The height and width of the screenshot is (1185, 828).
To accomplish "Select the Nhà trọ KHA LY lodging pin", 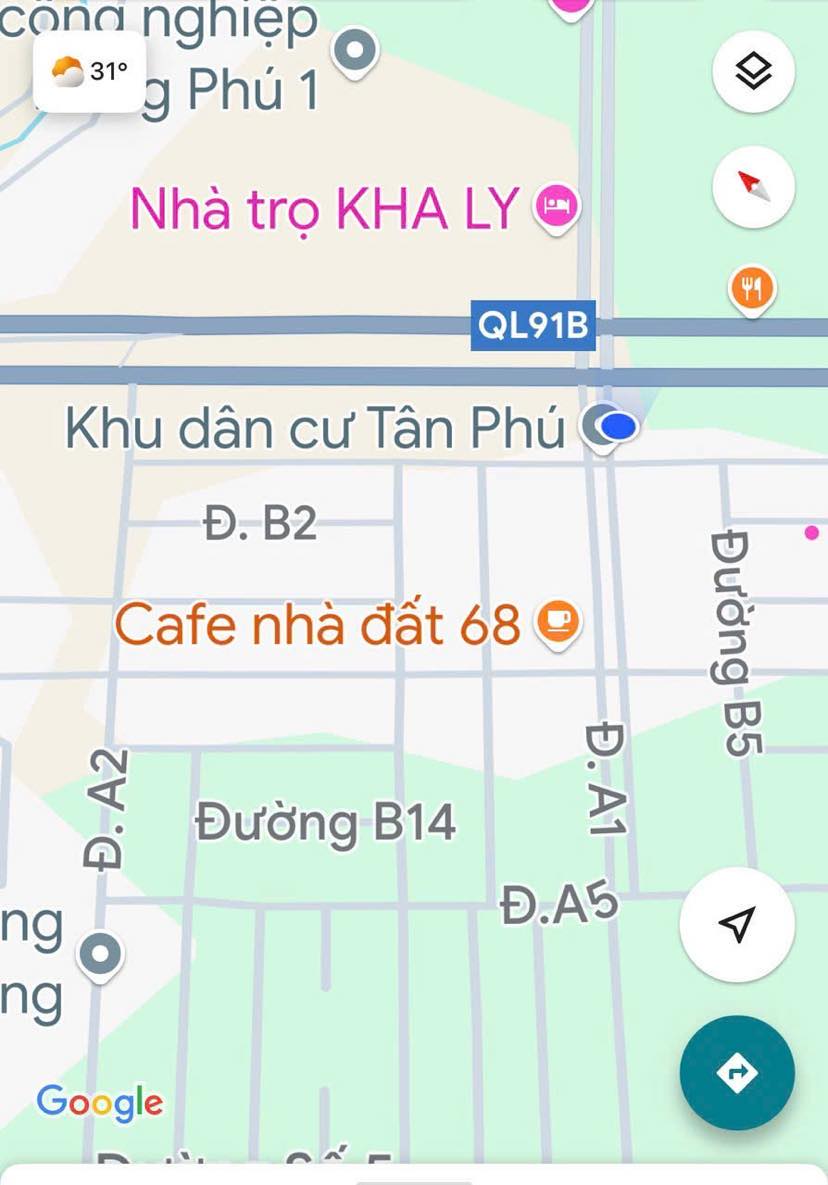I will pos(557,207).
